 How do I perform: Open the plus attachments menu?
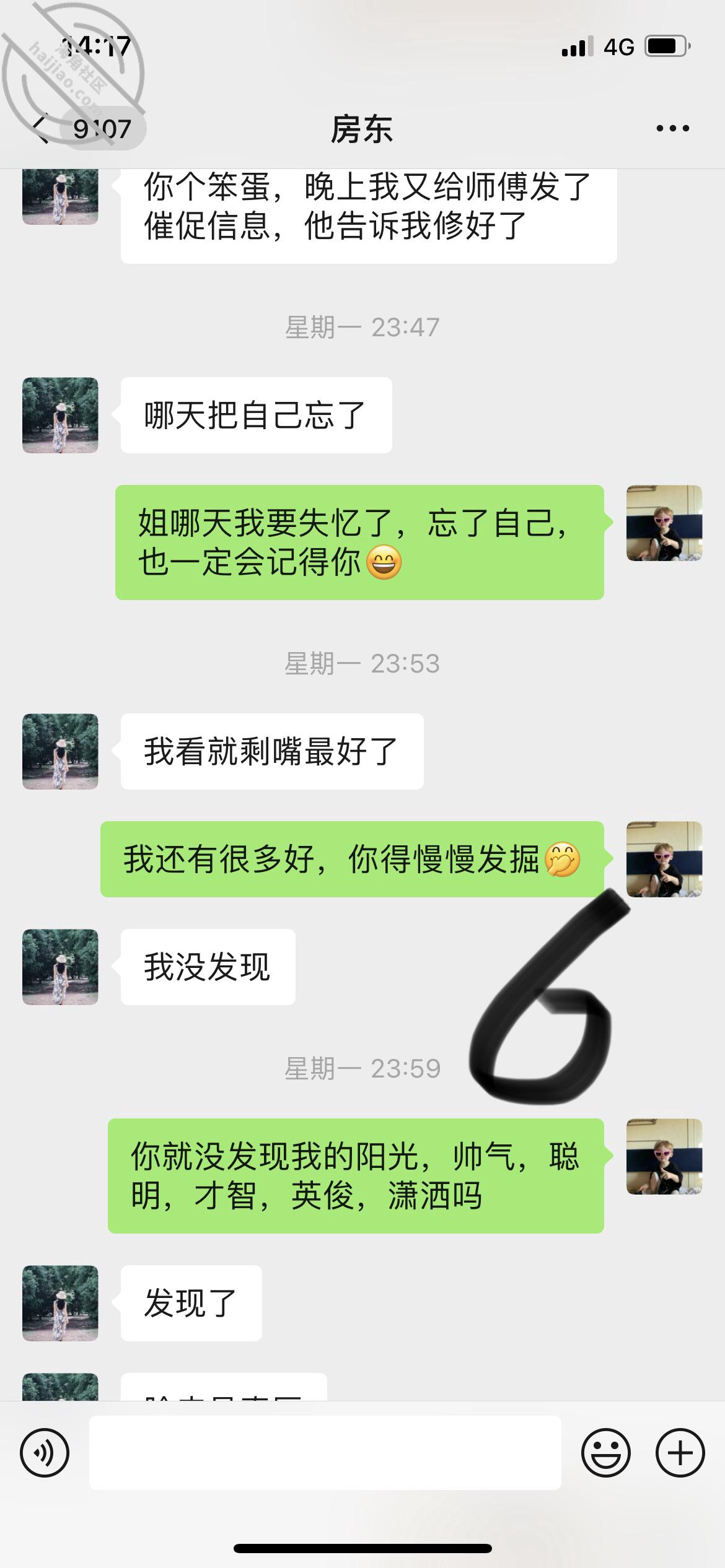pyautogui.click(x=680, y=1453)
